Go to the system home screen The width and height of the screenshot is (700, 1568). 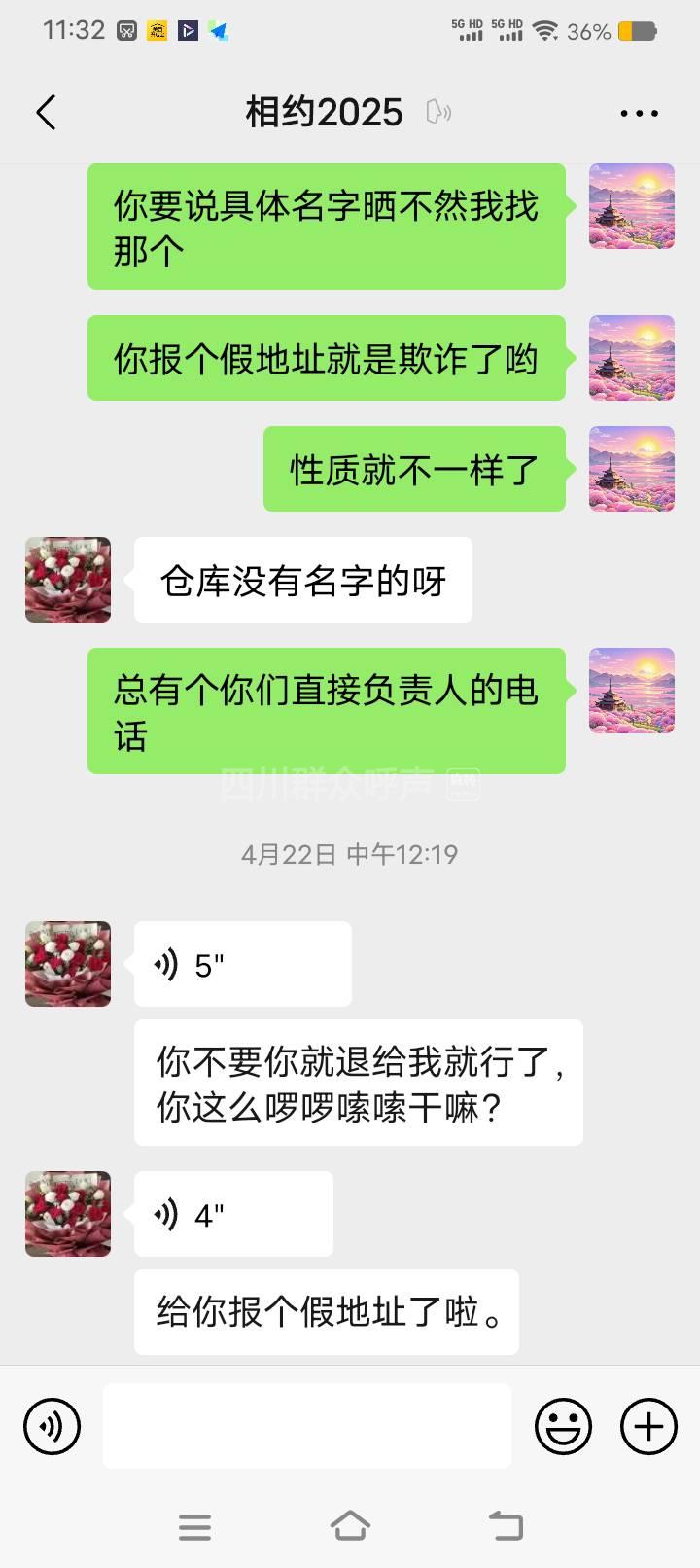coord(350,1525)
